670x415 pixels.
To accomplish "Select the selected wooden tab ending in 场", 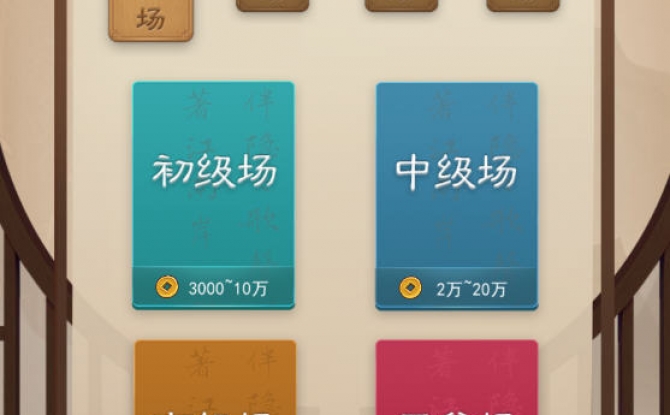I will [150, 20].
